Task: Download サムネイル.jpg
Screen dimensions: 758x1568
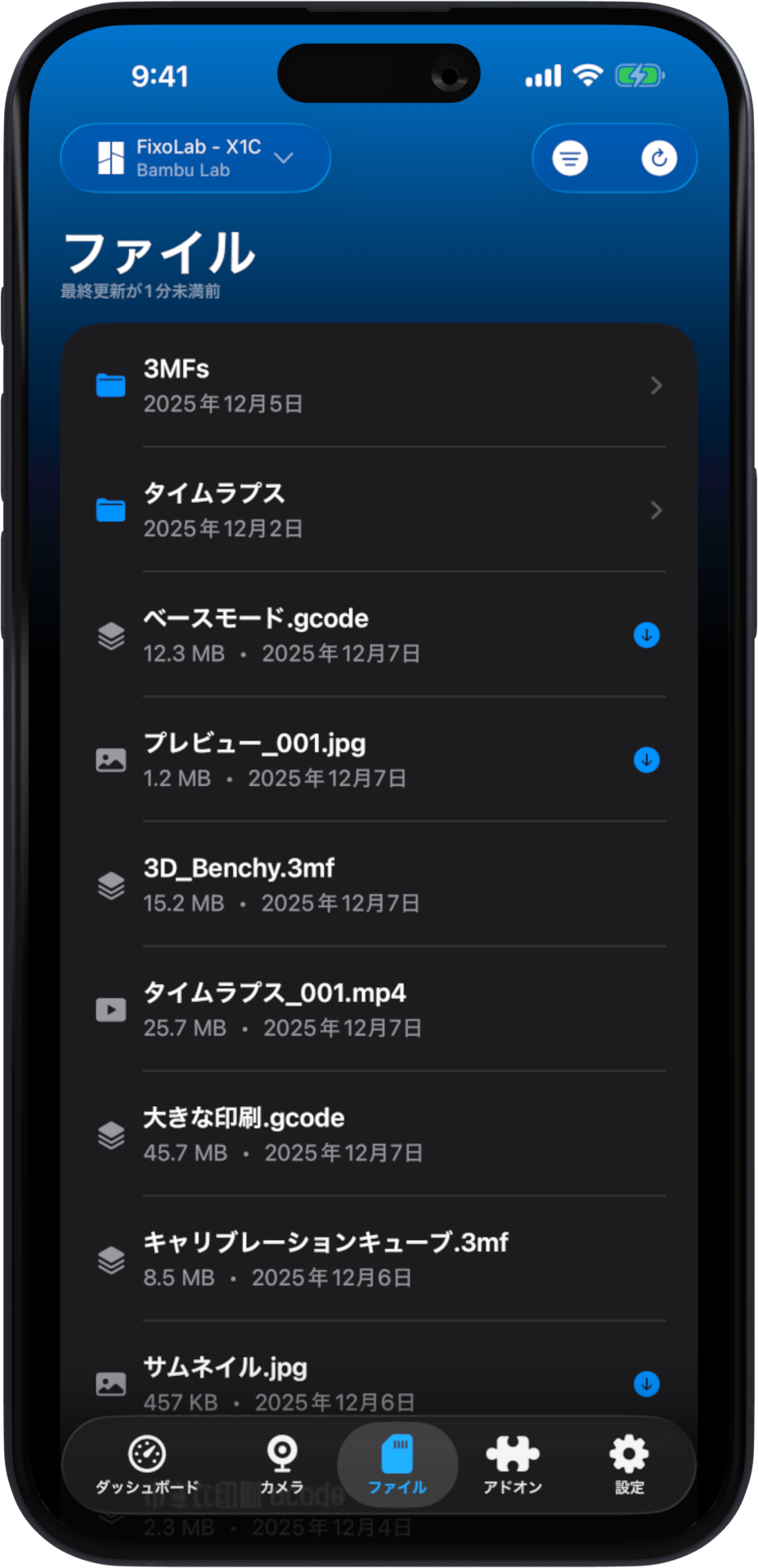Action: click(646, 1384)
